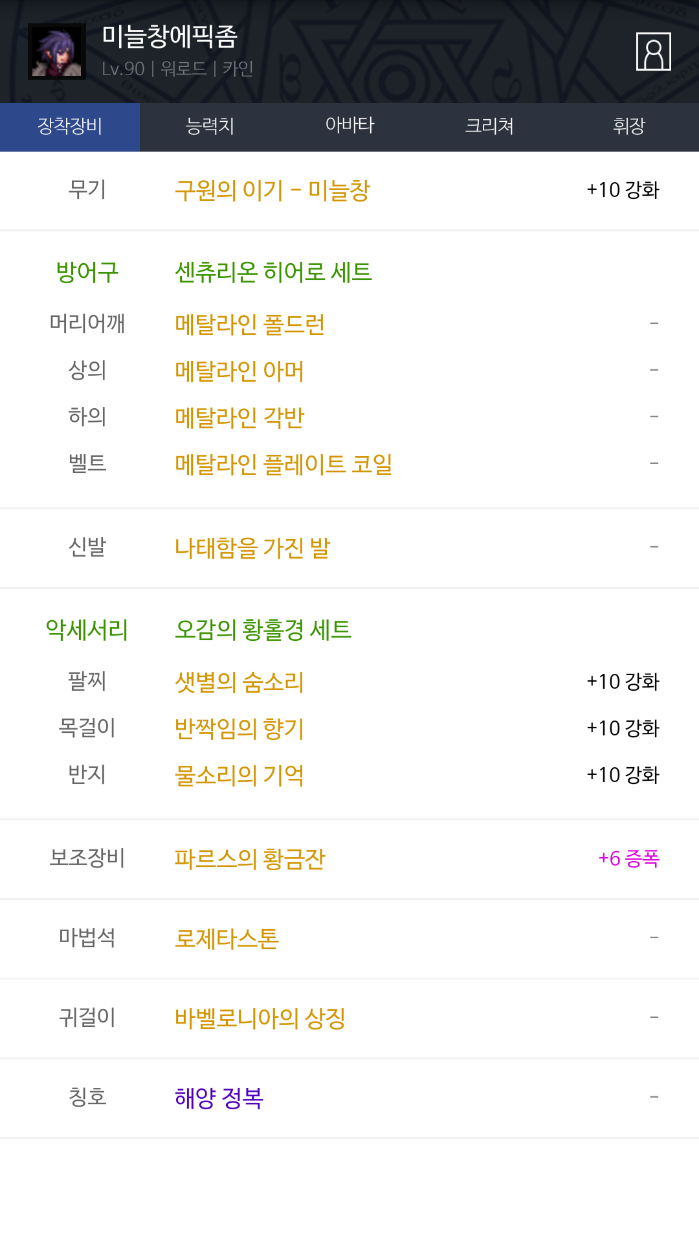Open the 해양 정복 title item

pos(219,1098)
